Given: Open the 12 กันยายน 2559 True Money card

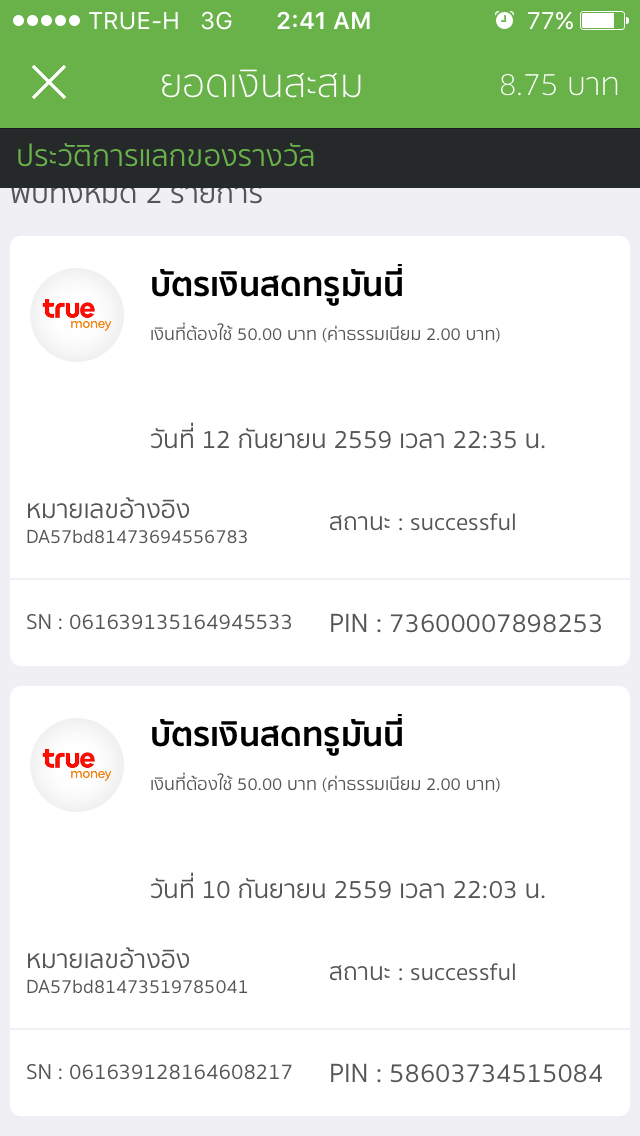Looking at the screenshot, I should [320, 451].
